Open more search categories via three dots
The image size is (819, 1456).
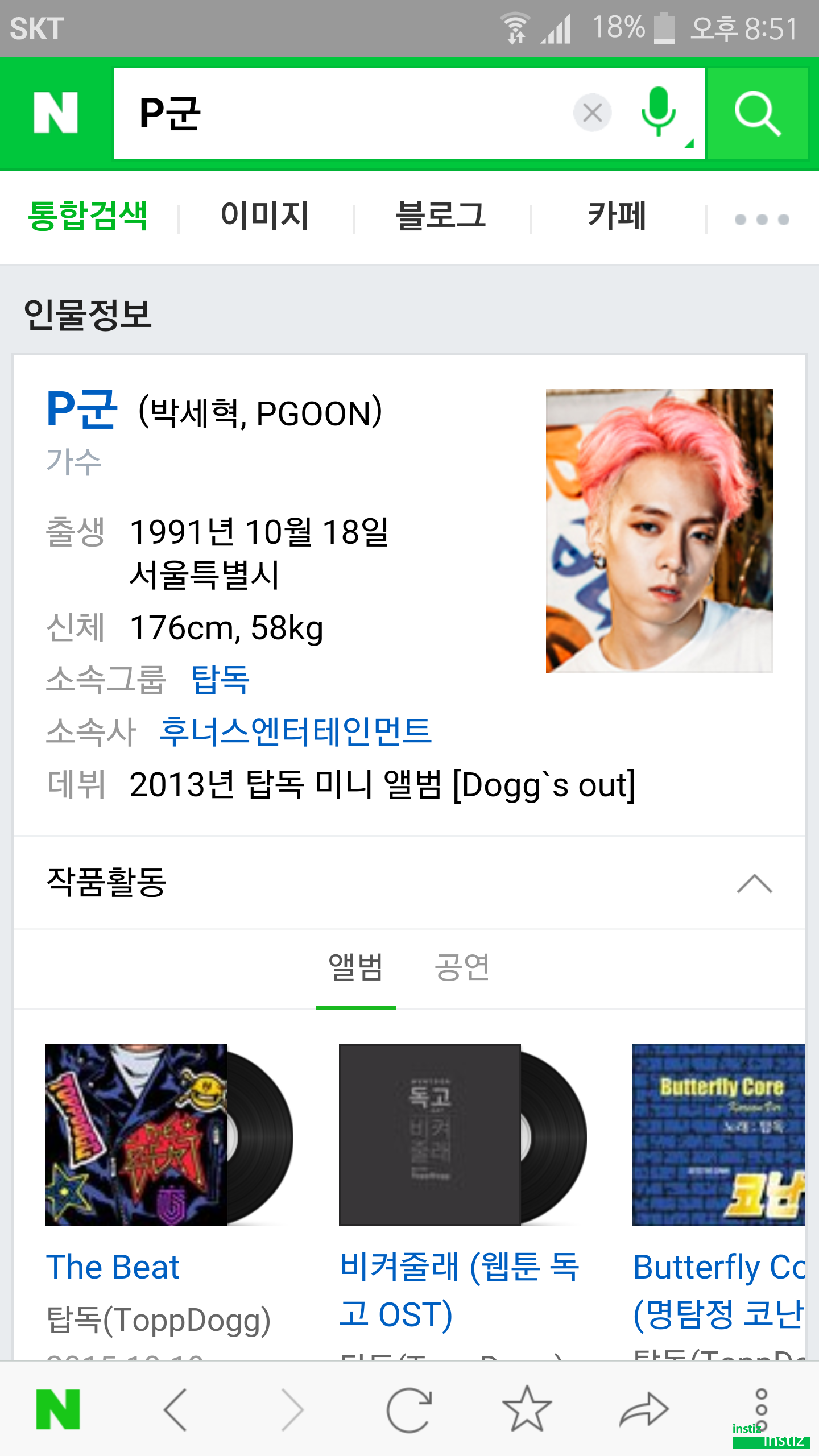762,219
